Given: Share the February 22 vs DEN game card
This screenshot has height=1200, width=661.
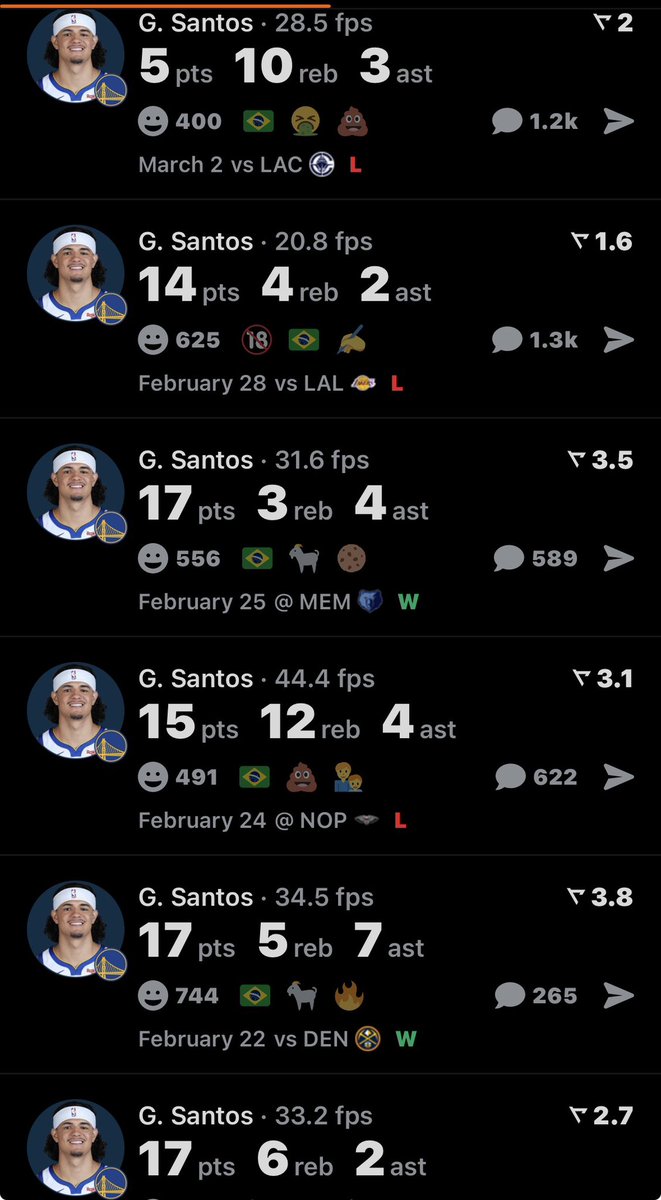Looking at the screenshot, I should pos(619,995).
